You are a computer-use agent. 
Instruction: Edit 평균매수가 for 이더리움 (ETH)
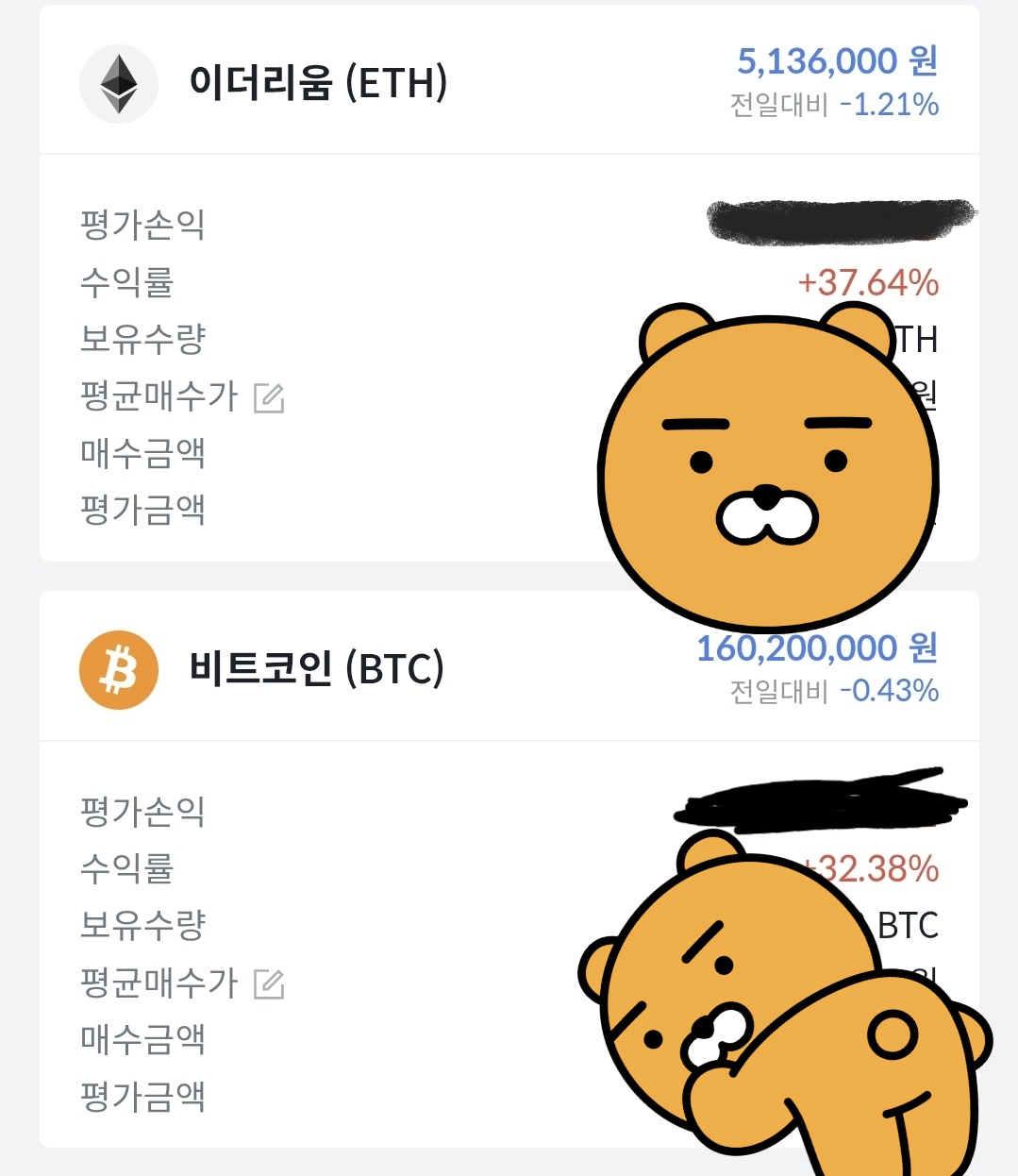click(269, 398)
